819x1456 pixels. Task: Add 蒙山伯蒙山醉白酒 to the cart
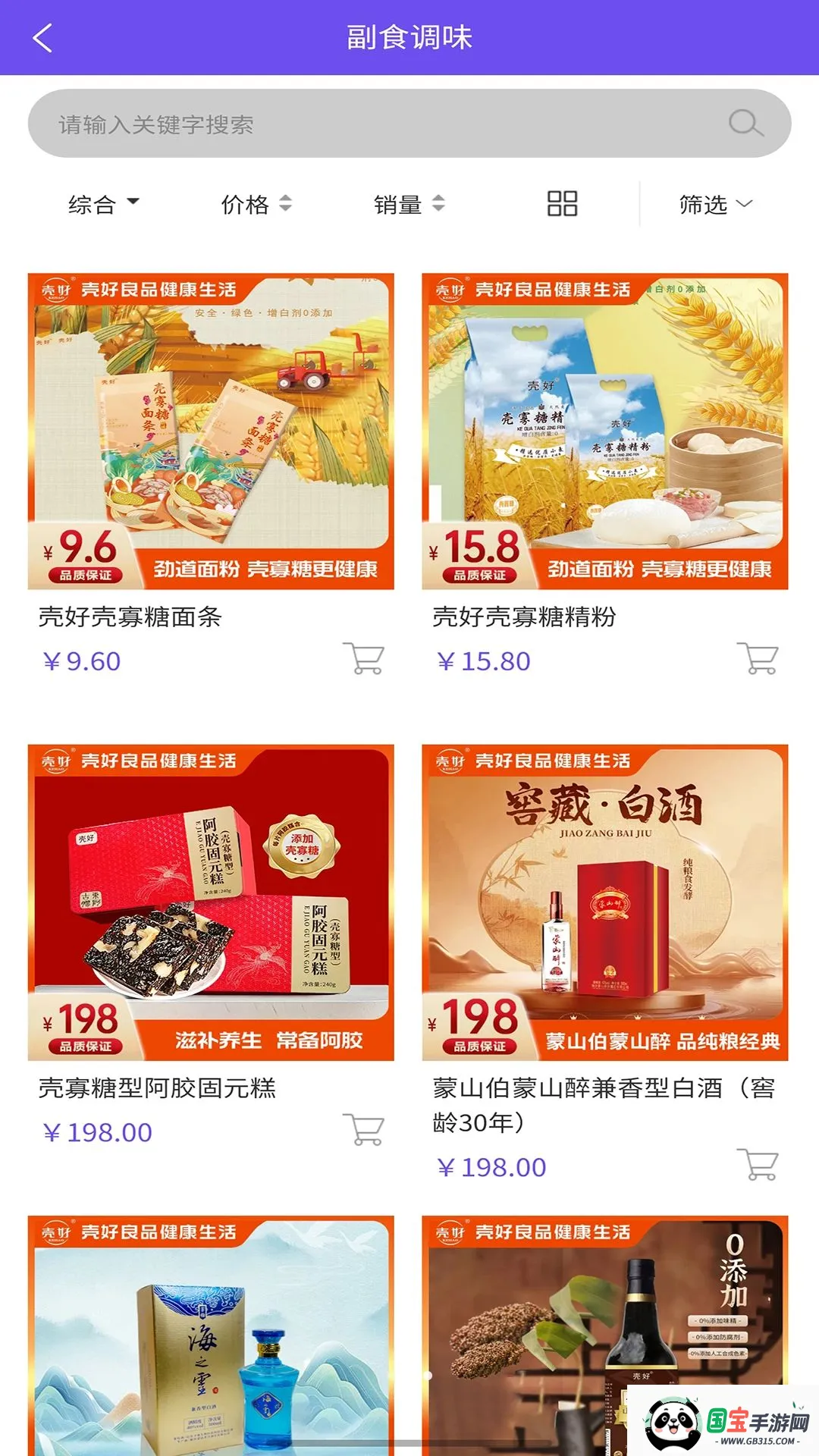coord(758,1164)
